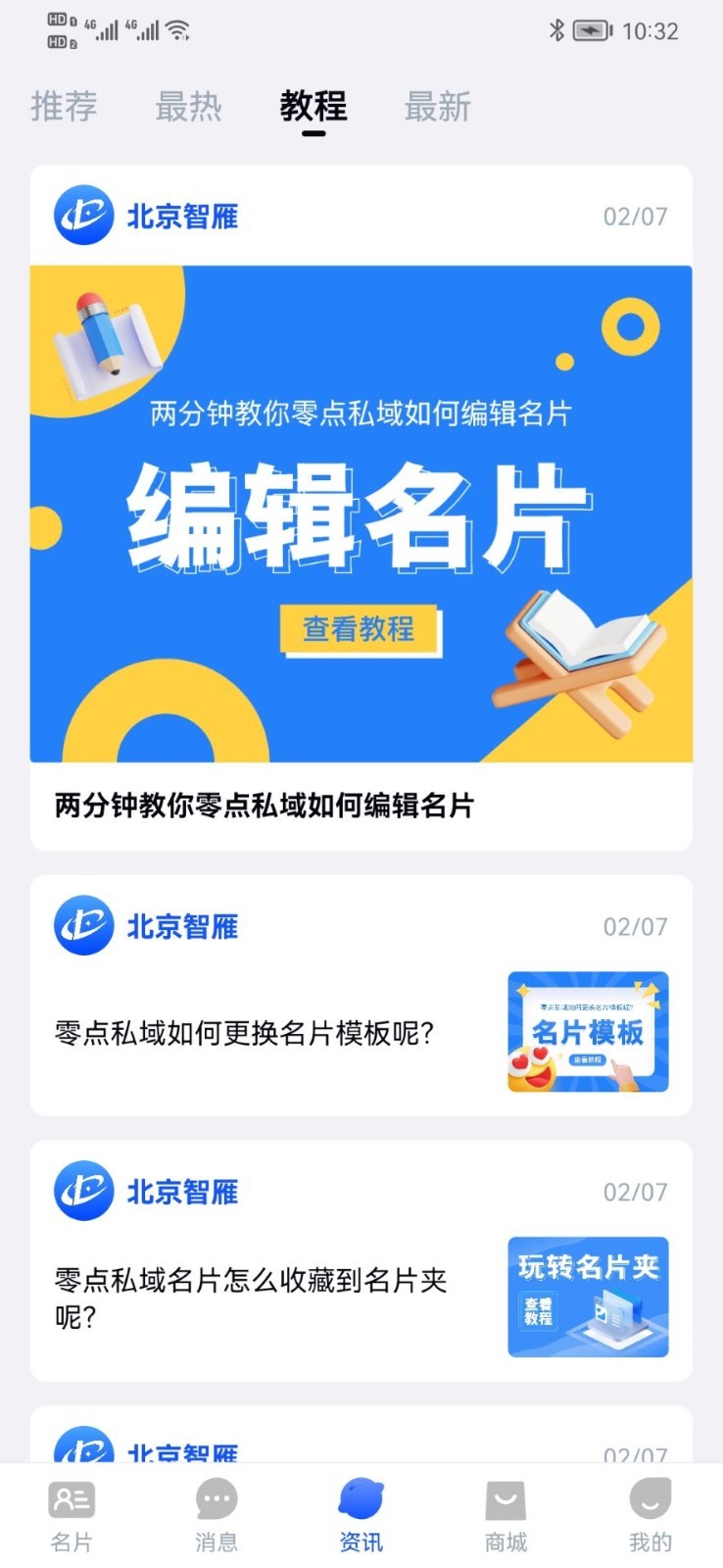Viewport: 723px width, 1568px height.
Task: Open the 我的 bottom tab
Action: 650,1515
